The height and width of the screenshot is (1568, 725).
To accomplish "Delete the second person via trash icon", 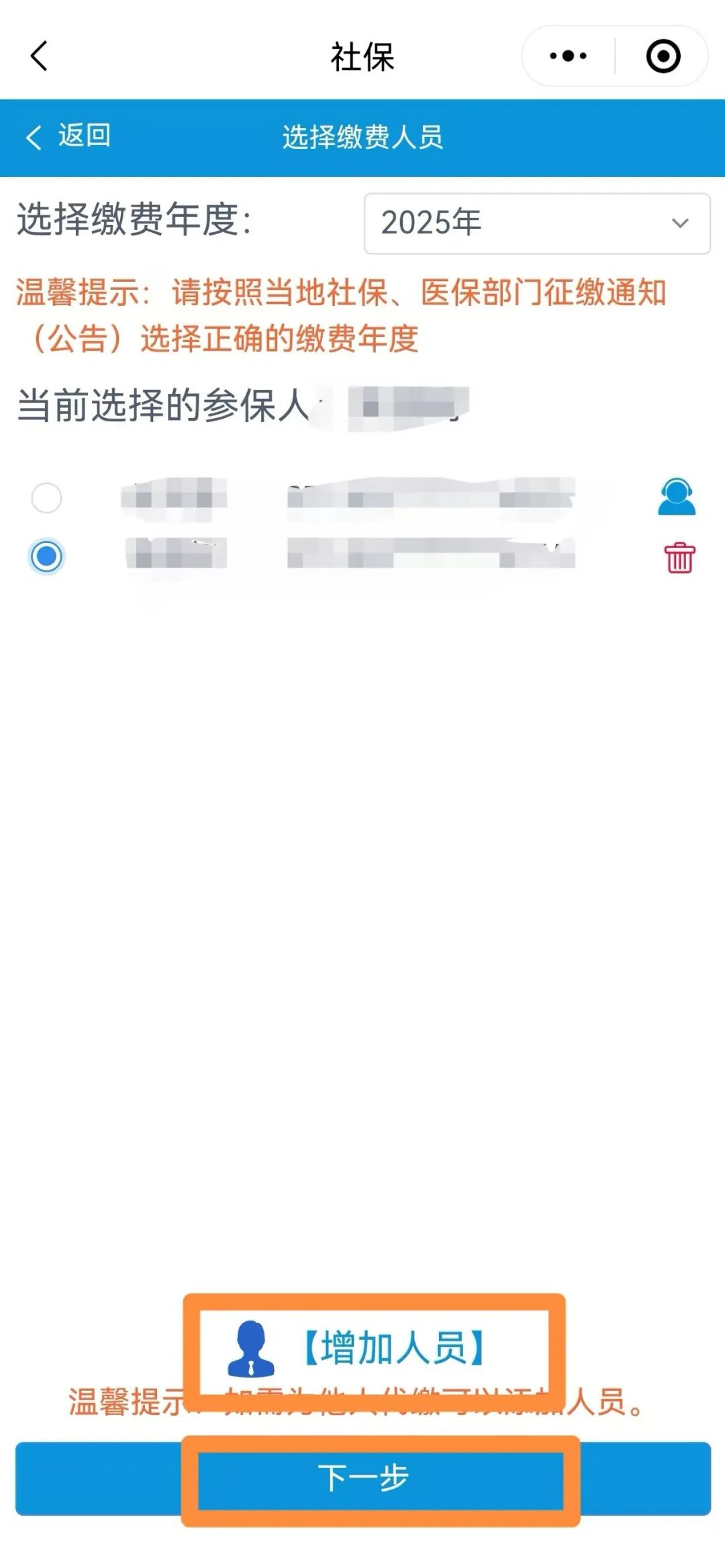I will (x=679, y=558).
